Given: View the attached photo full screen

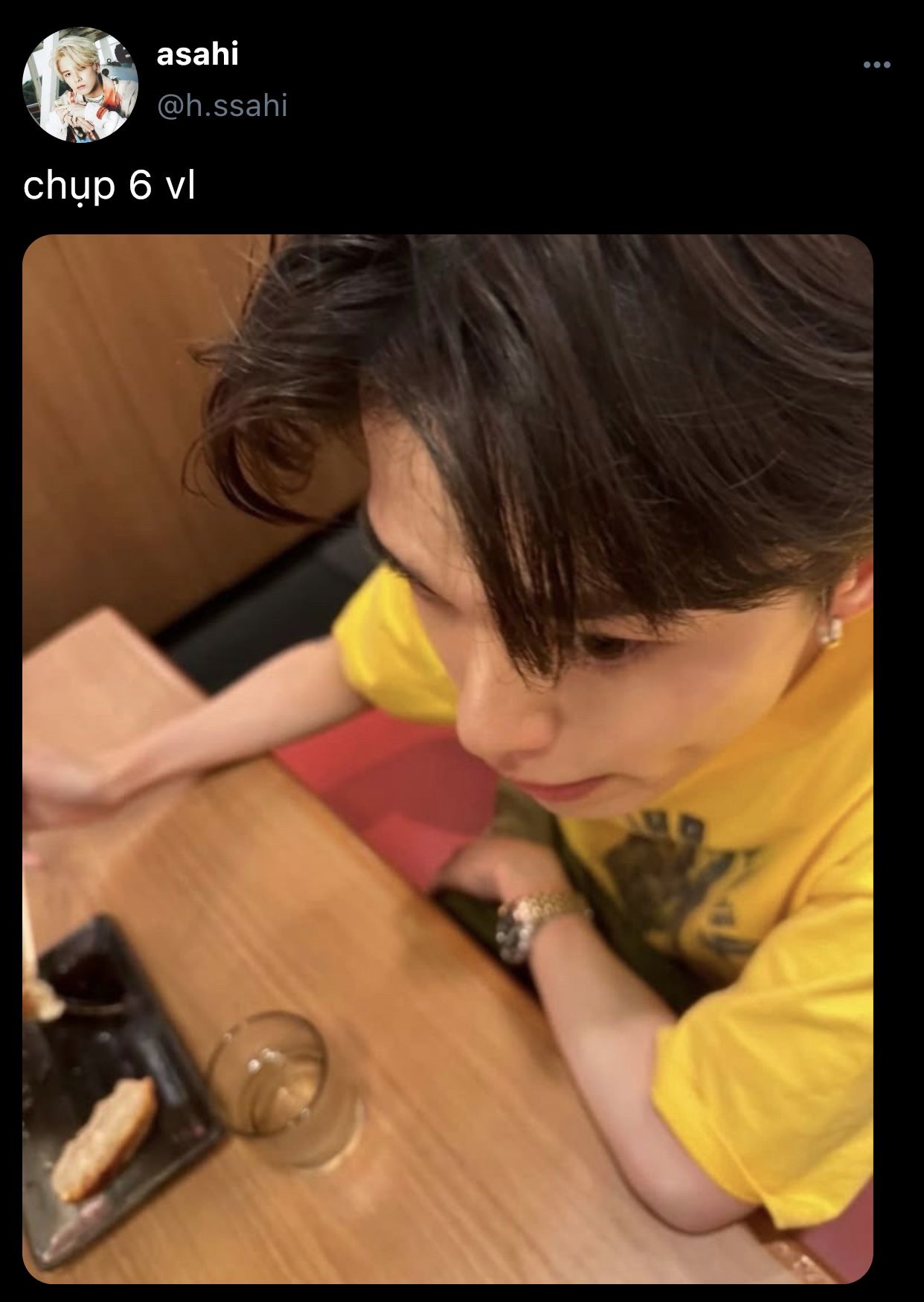Looking at the screenshot, I should [x=447, y=759].
